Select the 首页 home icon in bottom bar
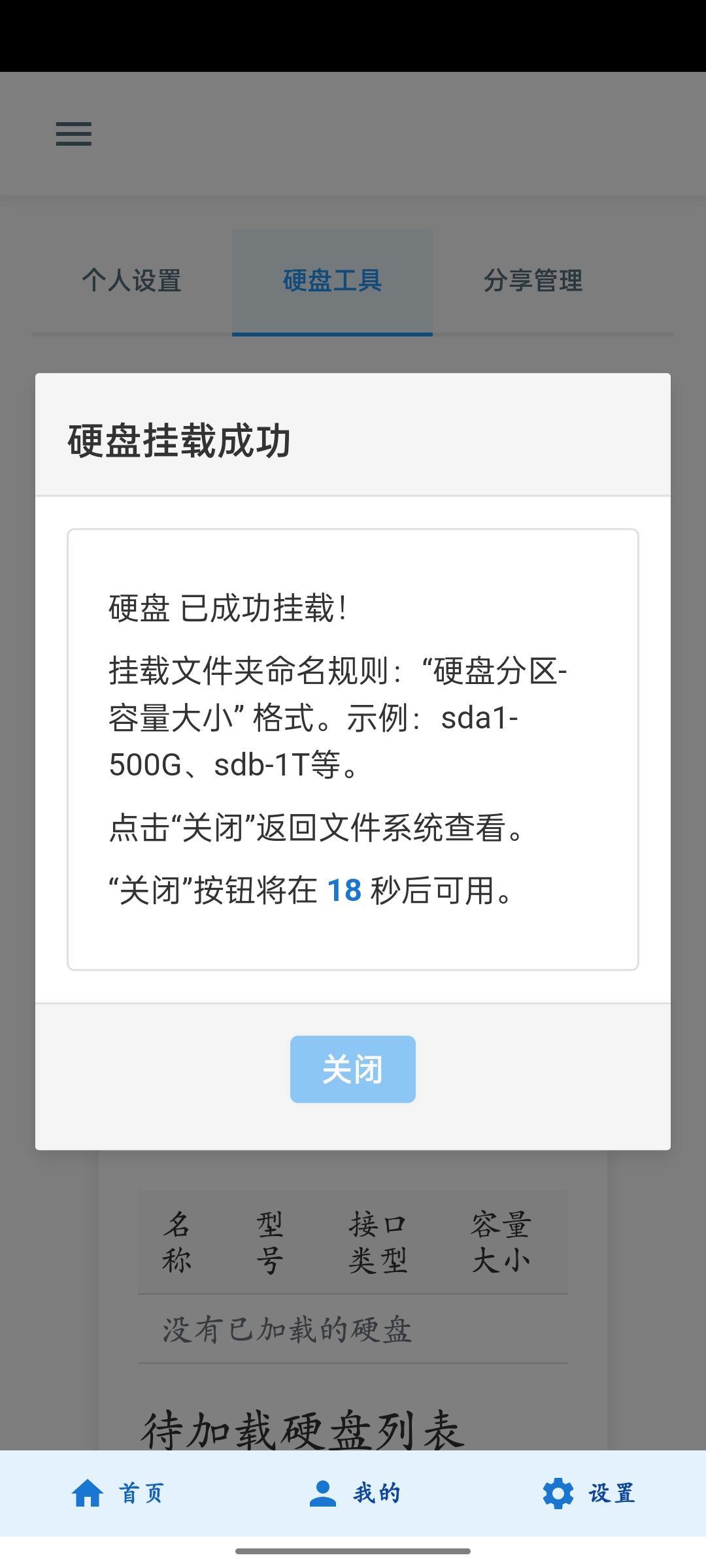This screenshot has height=1568, width=706. click(x=88, y=1493)
